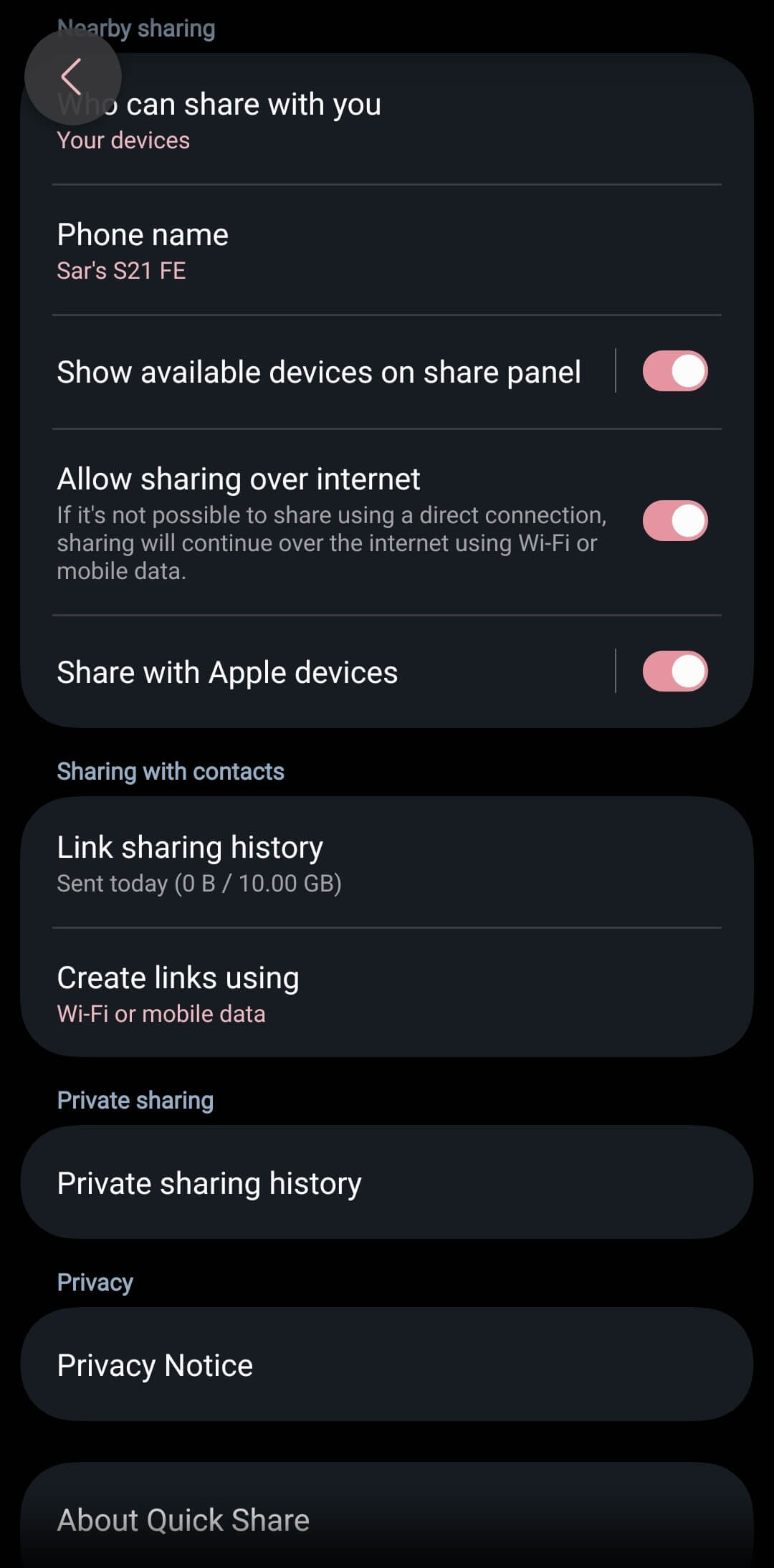Open About Quick Share
The image size is (774, 1568).
[x=183, y=1519]
